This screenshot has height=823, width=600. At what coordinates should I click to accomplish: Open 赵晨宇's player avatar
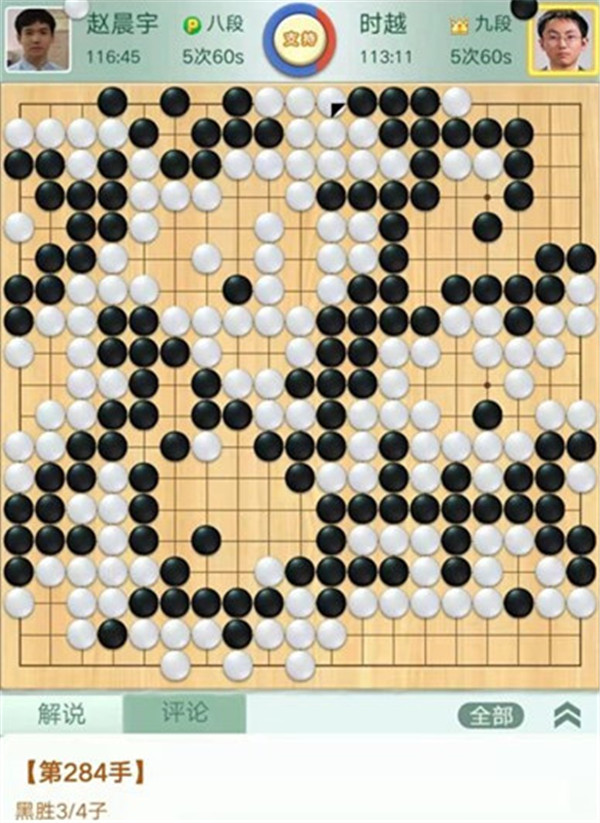[39, 40]
